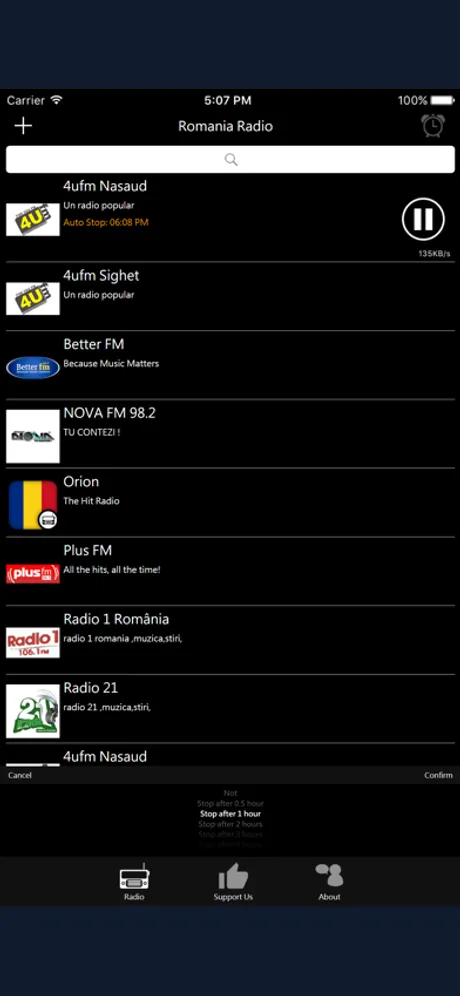
Task: Cancel the auto stop picker
Action: coord(20,775)
